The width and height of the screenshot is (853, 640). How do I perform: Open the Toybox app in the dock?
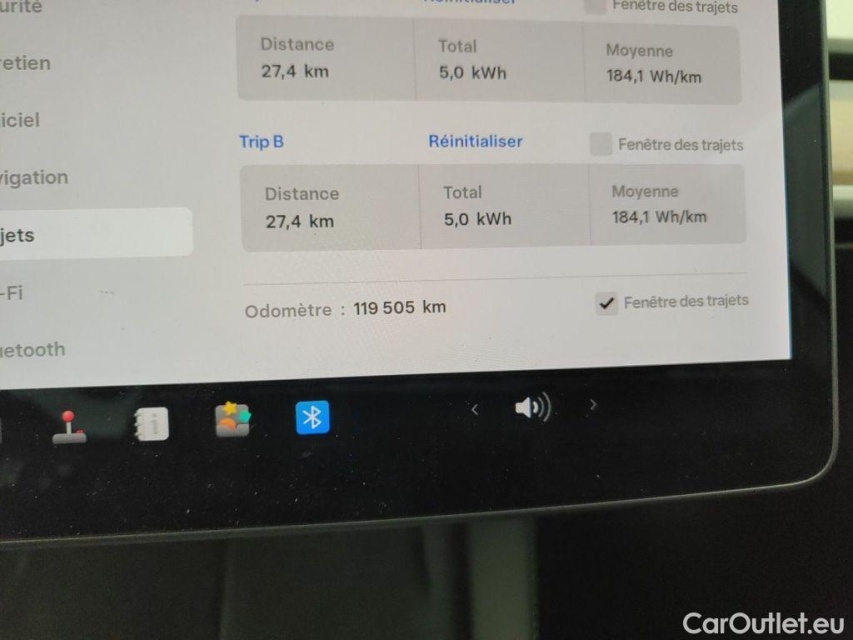[x=232, y=420]
